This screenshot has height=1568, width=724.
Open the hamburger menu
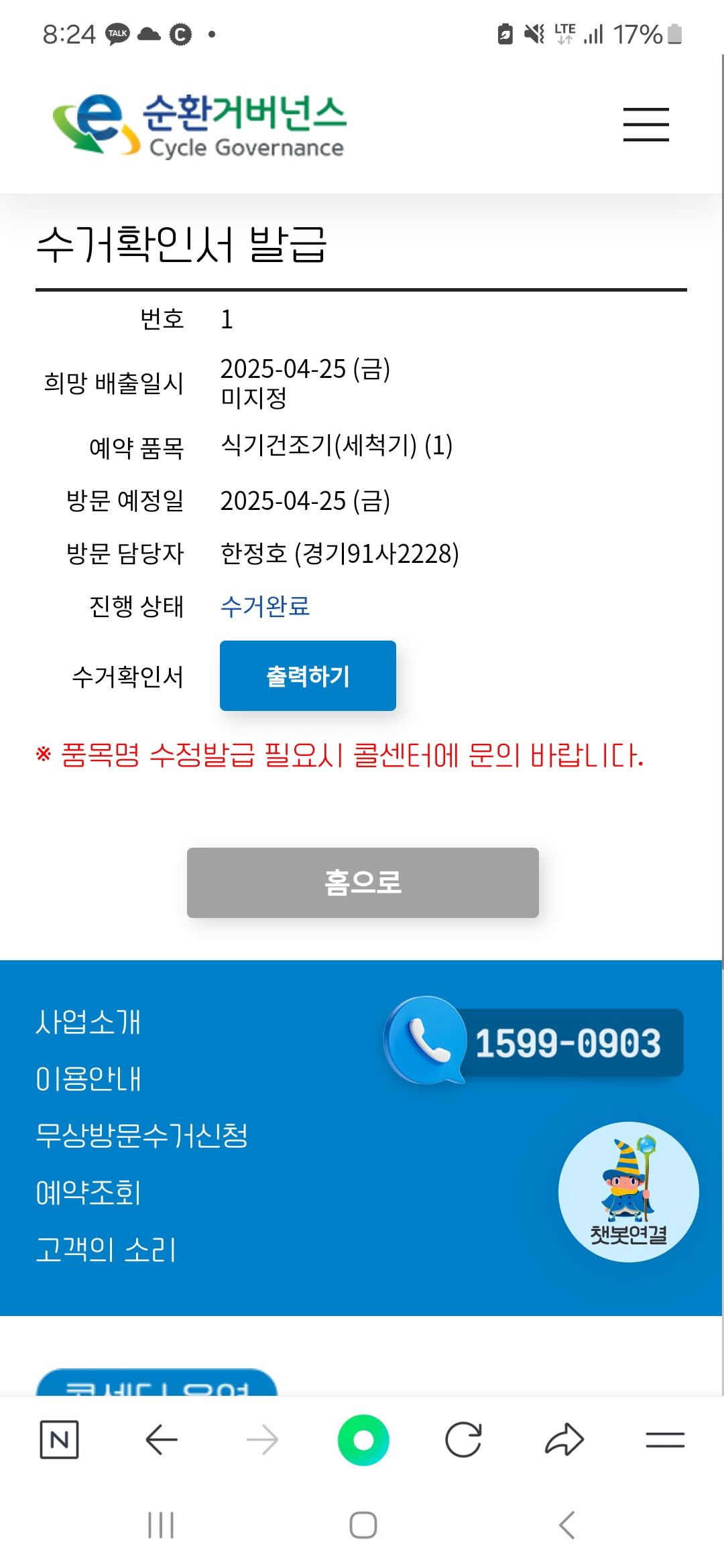646,125
